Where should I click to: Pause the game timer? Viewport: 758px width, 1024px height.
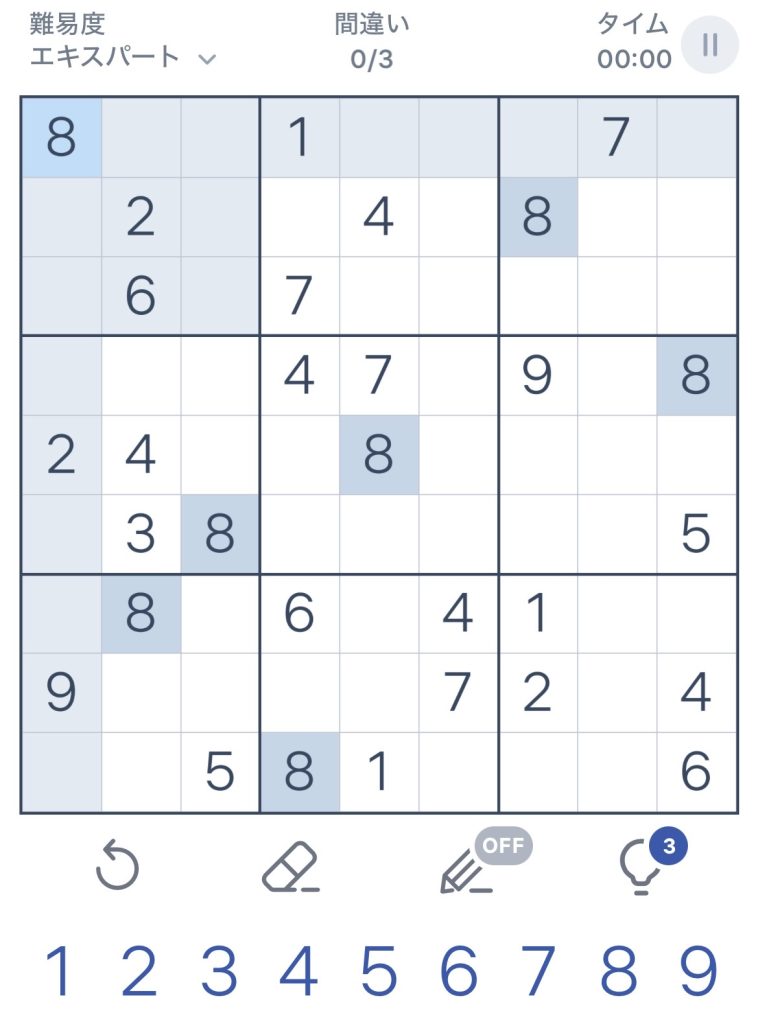click(x=710, y=45)
